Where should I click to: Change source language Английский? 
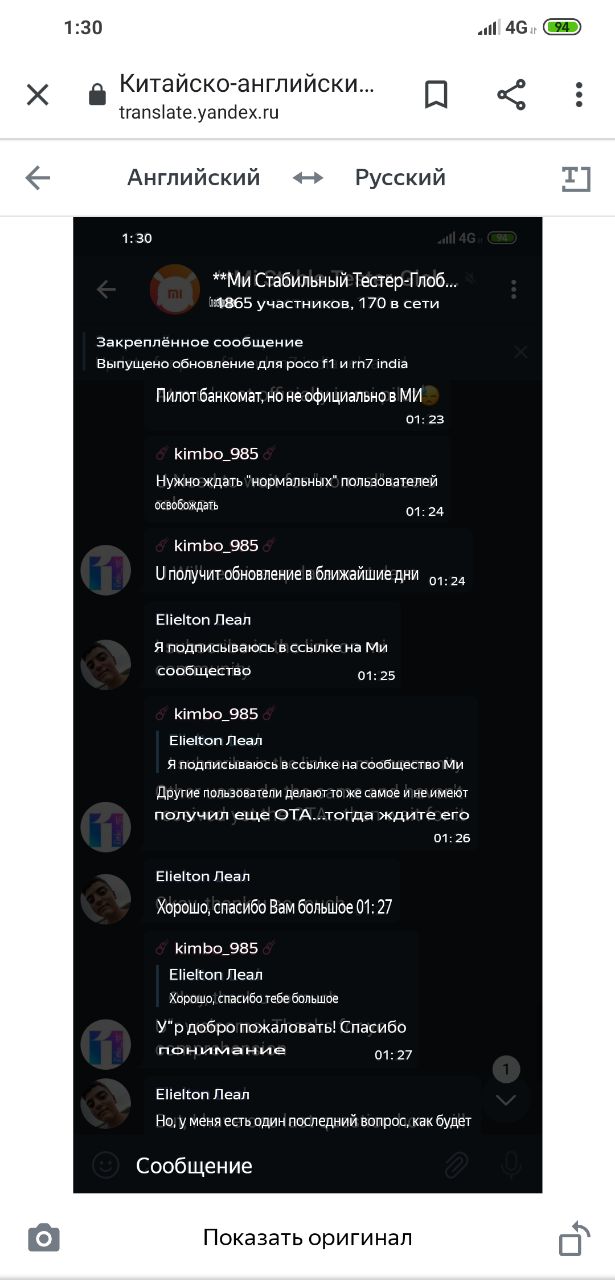(x=194, y=178)
